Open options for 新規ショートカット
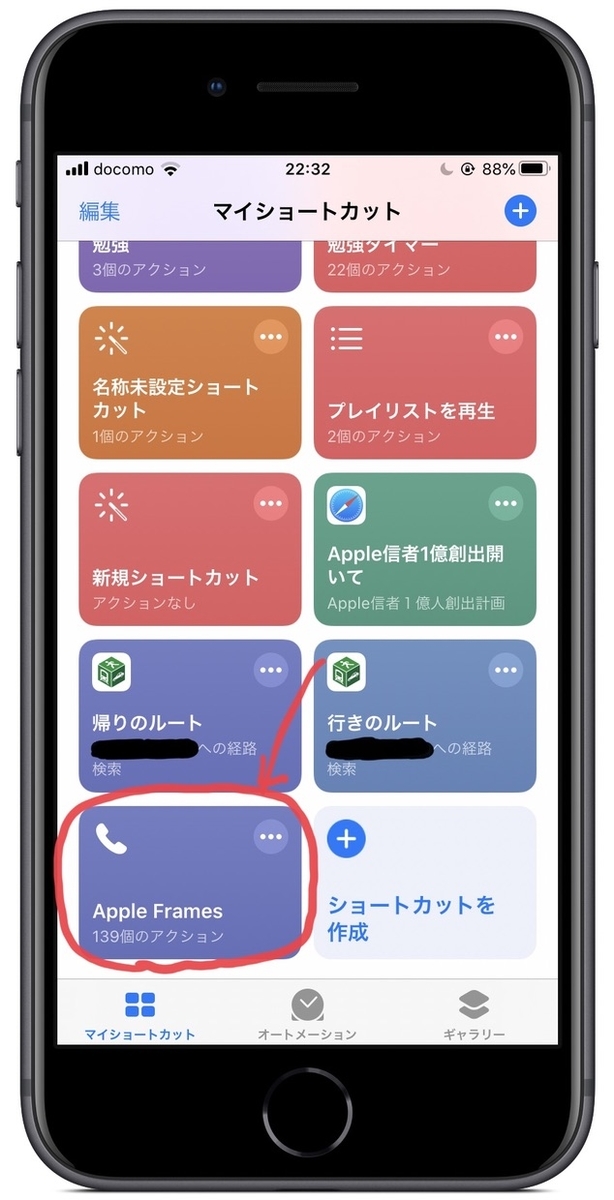This screenshot has width=614, height=1200. pyautogui.click(x=270, y=504)
